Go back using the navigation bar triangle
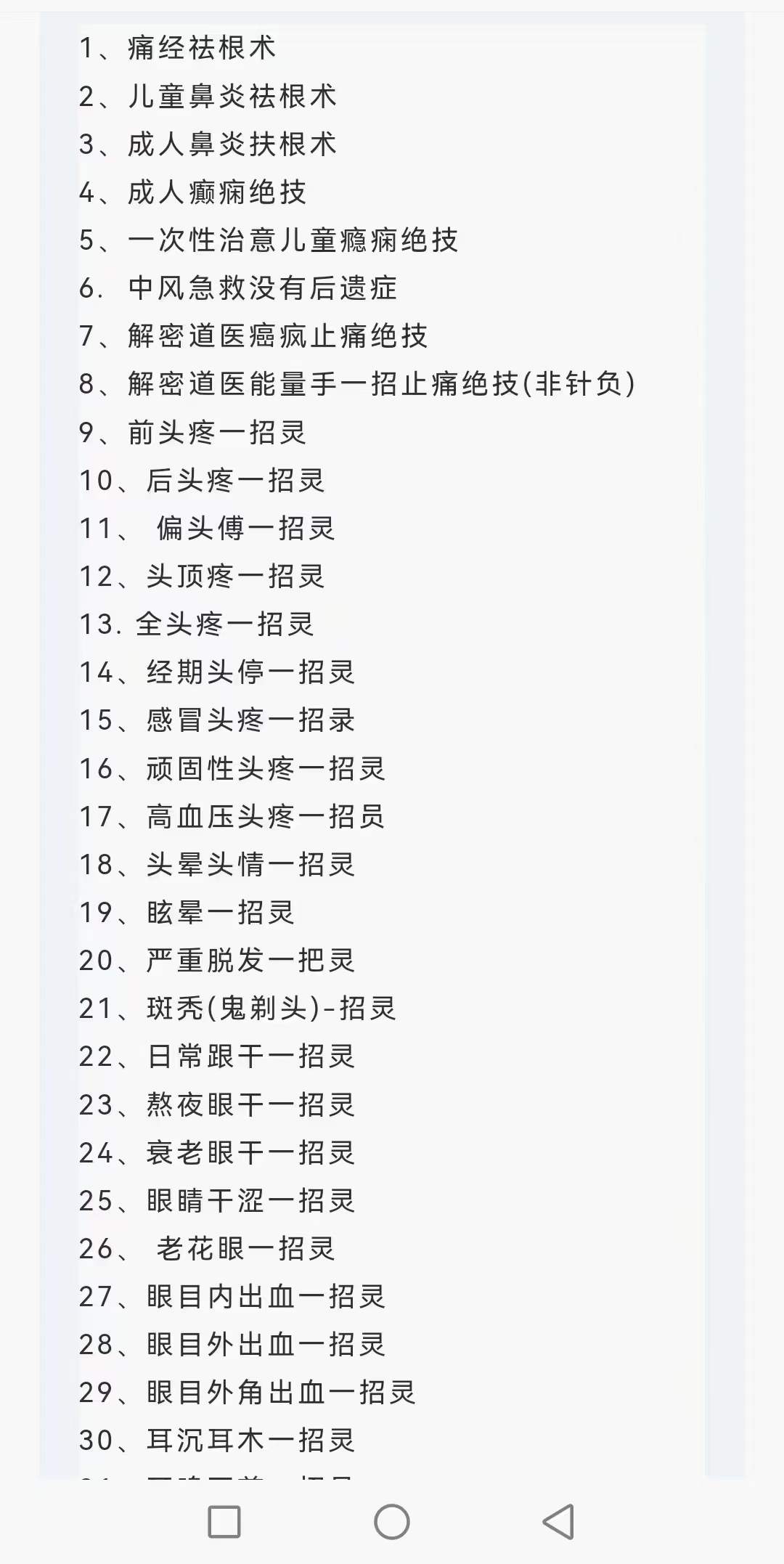784x1564 pixels. [x=559, y=1522]
